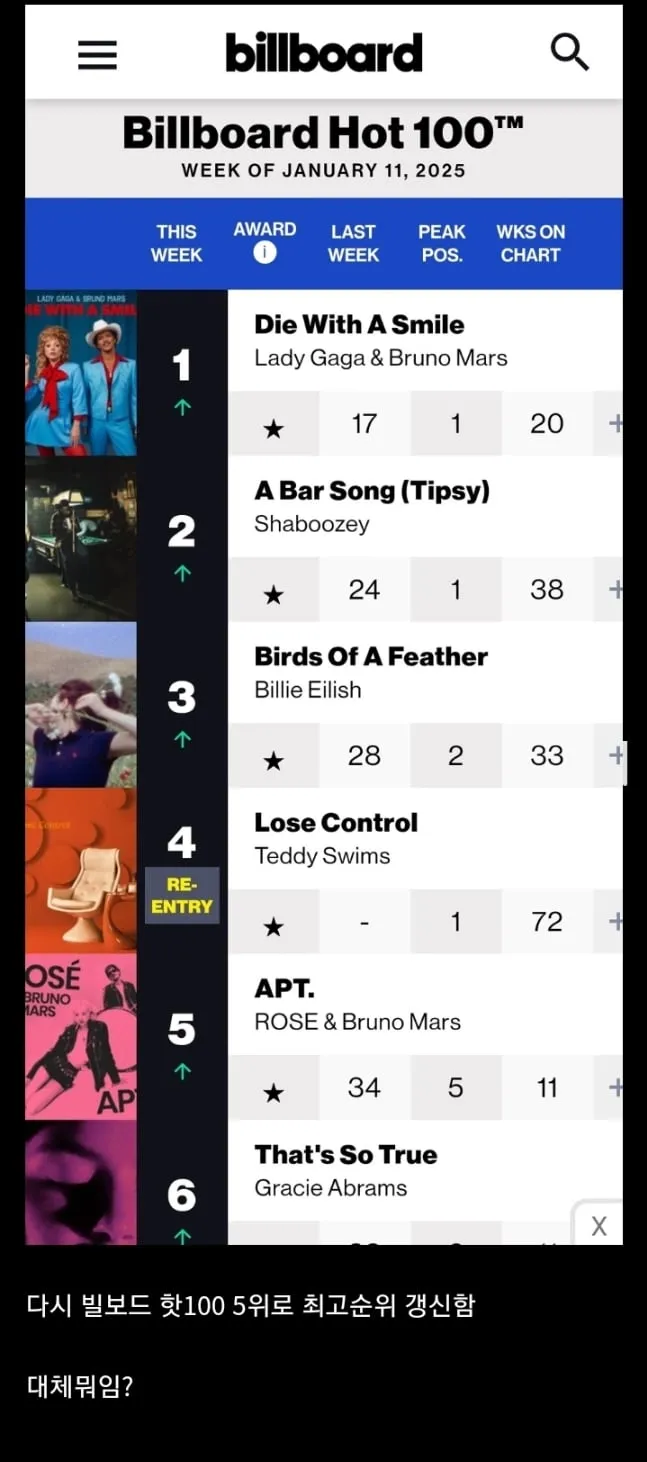Viewport: 647px width, 1462px height.
Task: Expand details for APT. by ROSE
Action: coord(614,1087)
